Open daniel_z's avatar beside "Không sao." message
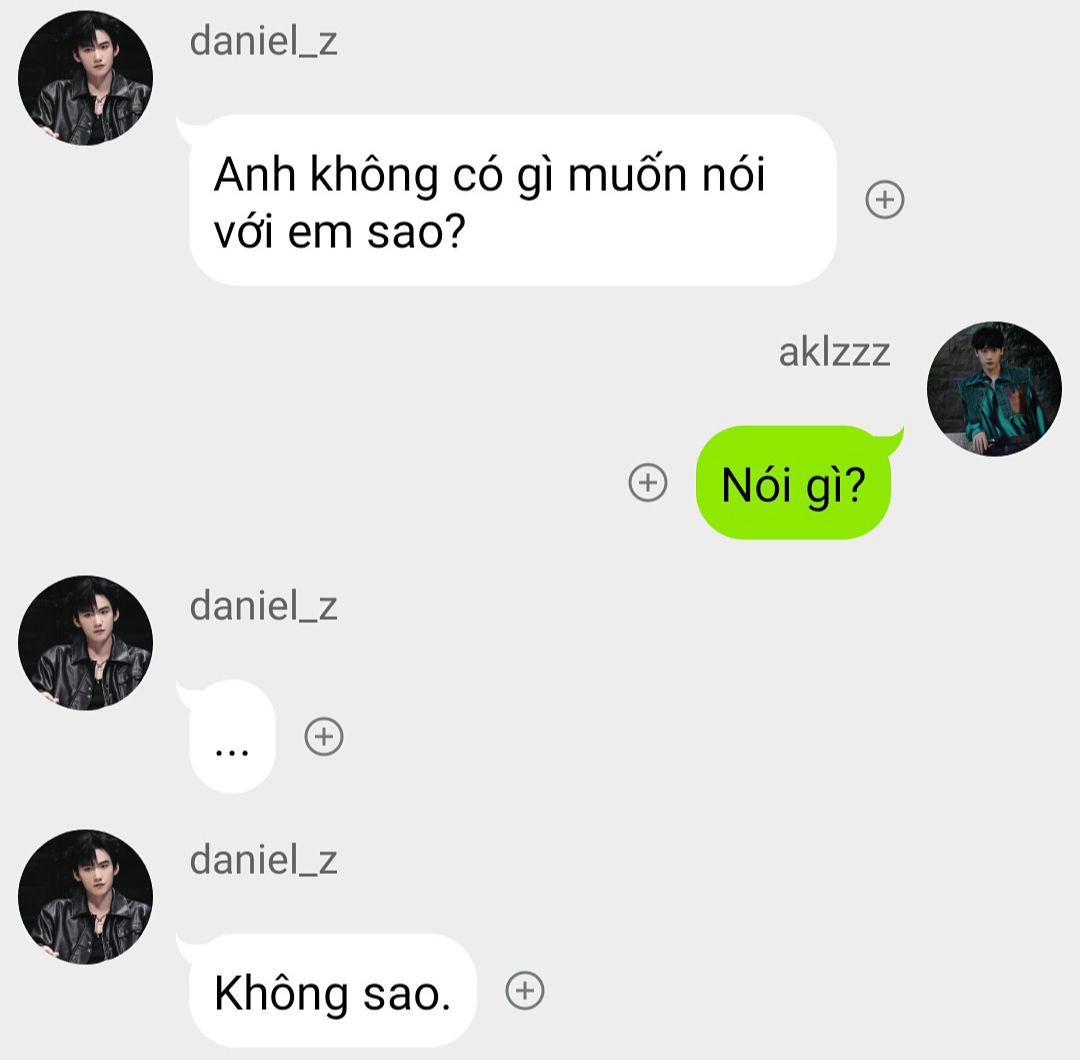 pyautogui.click(x=86, y=896)
